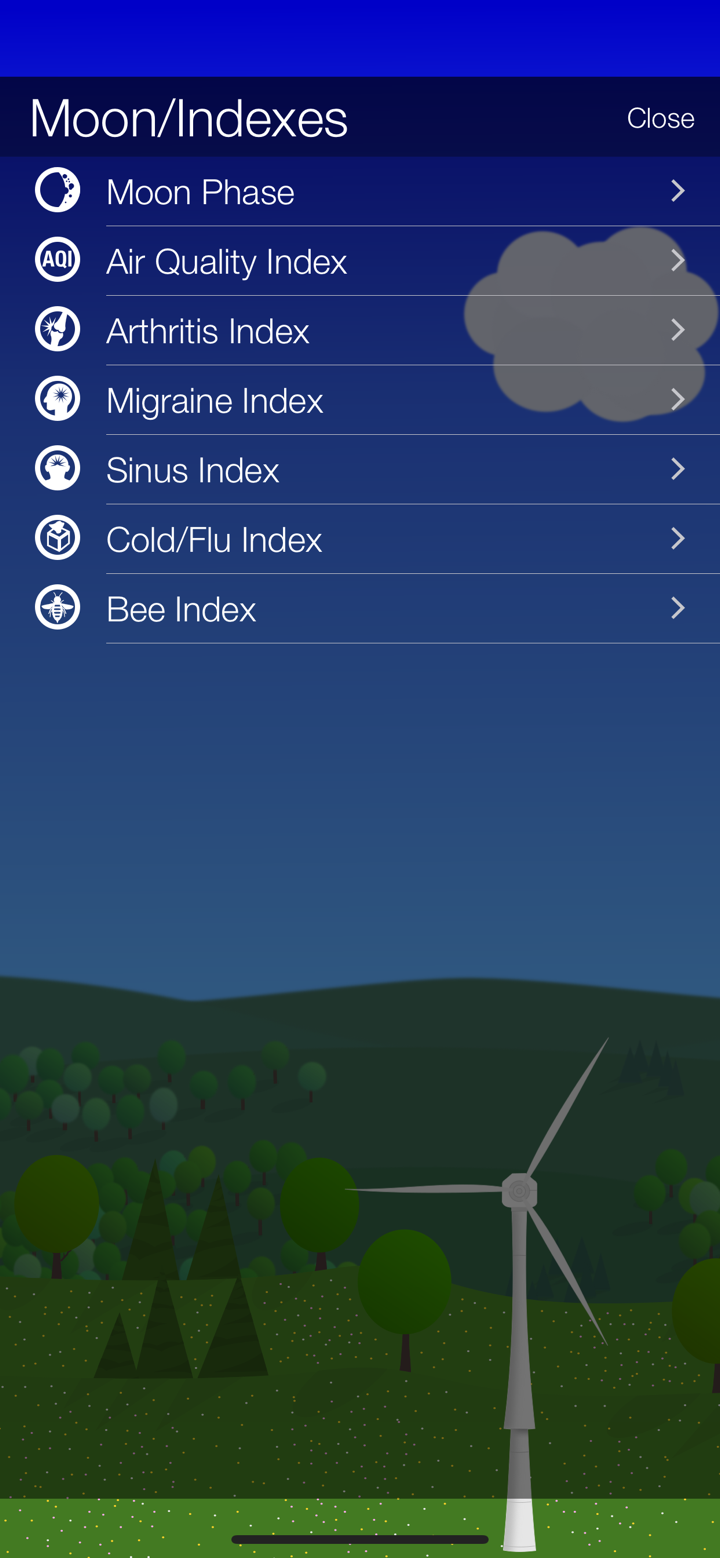The image size is (720, 1558).
Task: Open the Arthritis Index details chevron
Action: click(x=678, y=328)
